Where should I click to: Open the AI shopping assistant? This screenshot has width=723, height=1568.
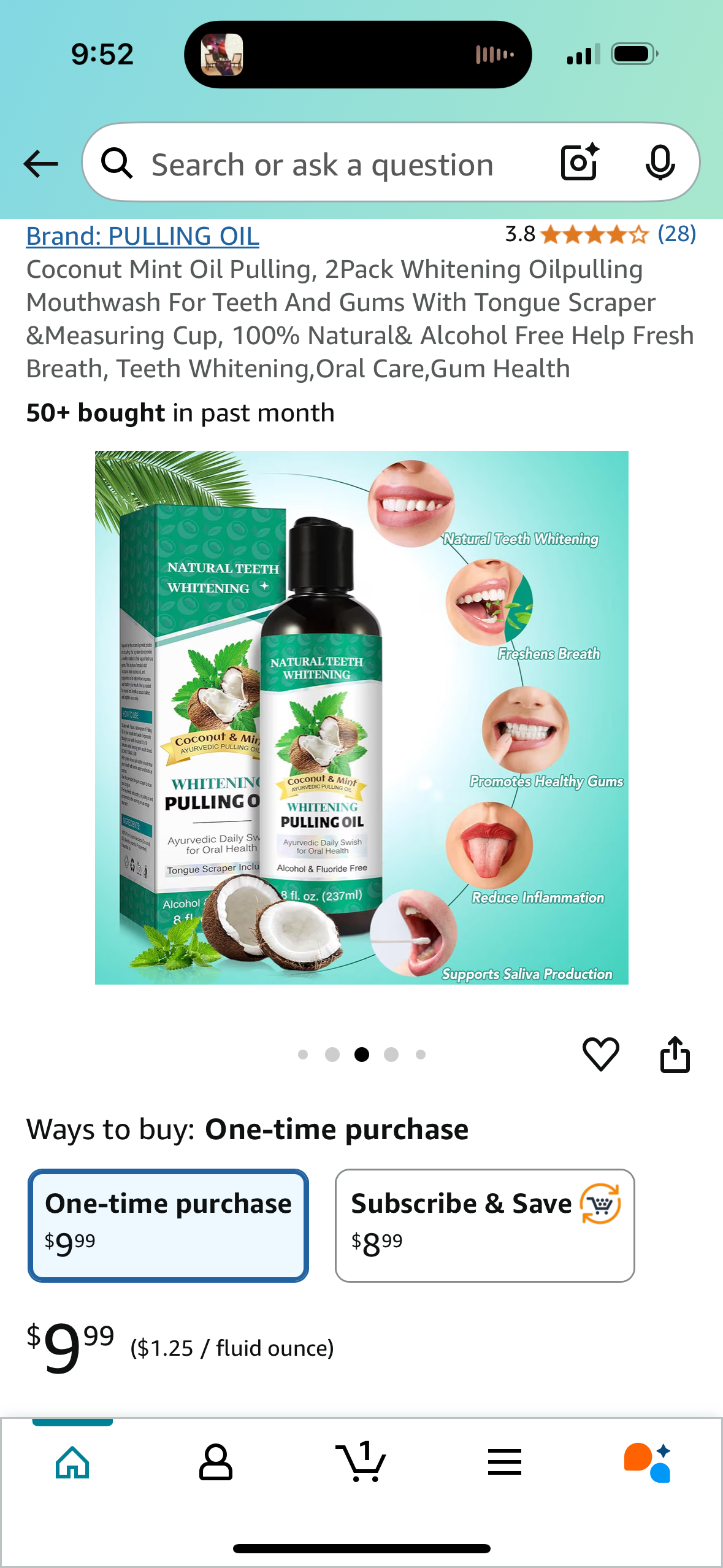coord(648,1462)
